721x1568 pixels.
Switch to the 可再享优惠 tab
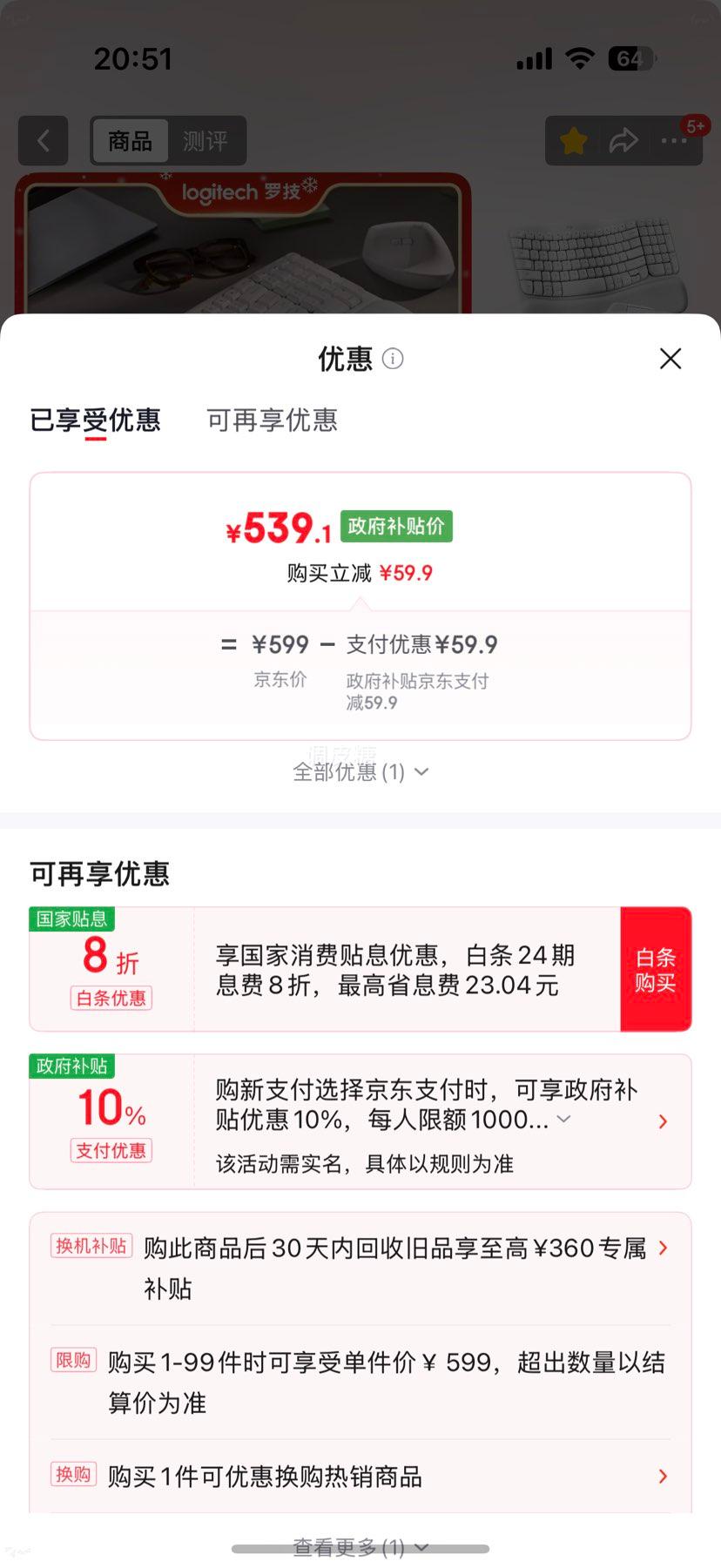(x=270, y=421)
